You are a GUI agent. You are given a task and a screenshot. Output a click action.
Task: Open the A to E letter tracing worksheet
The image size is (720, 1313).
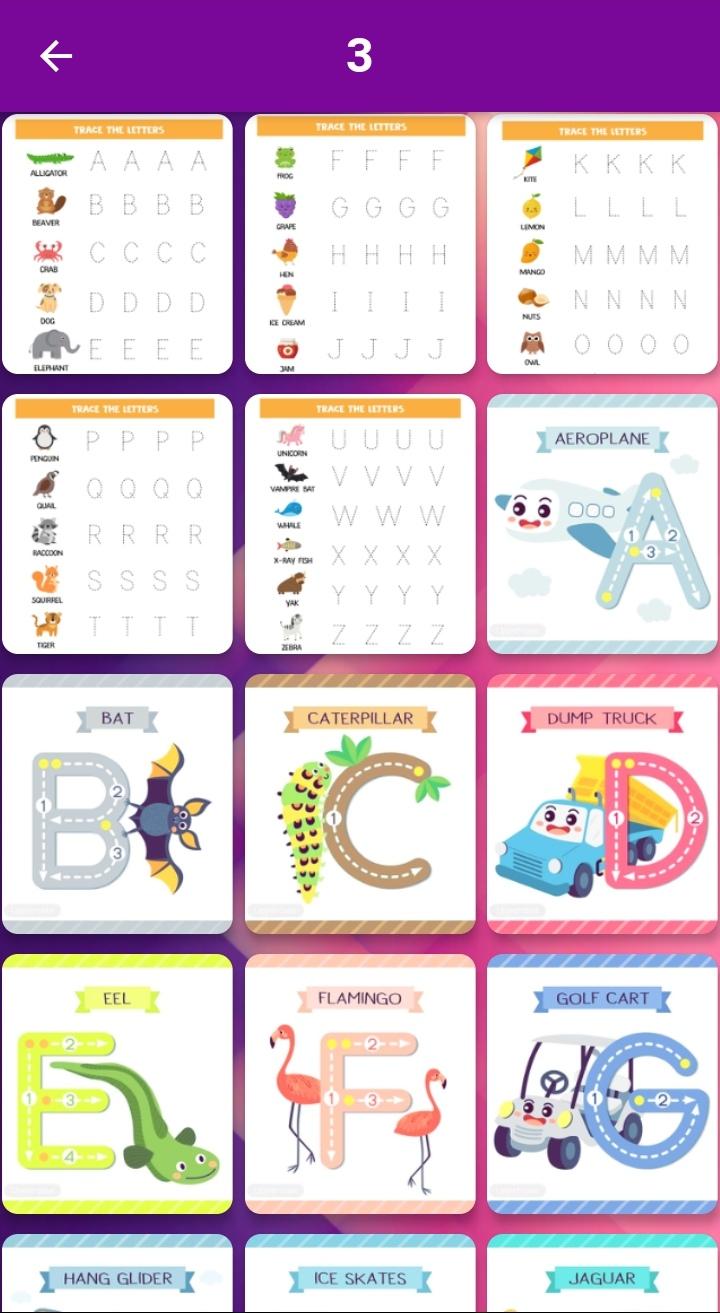117,244
